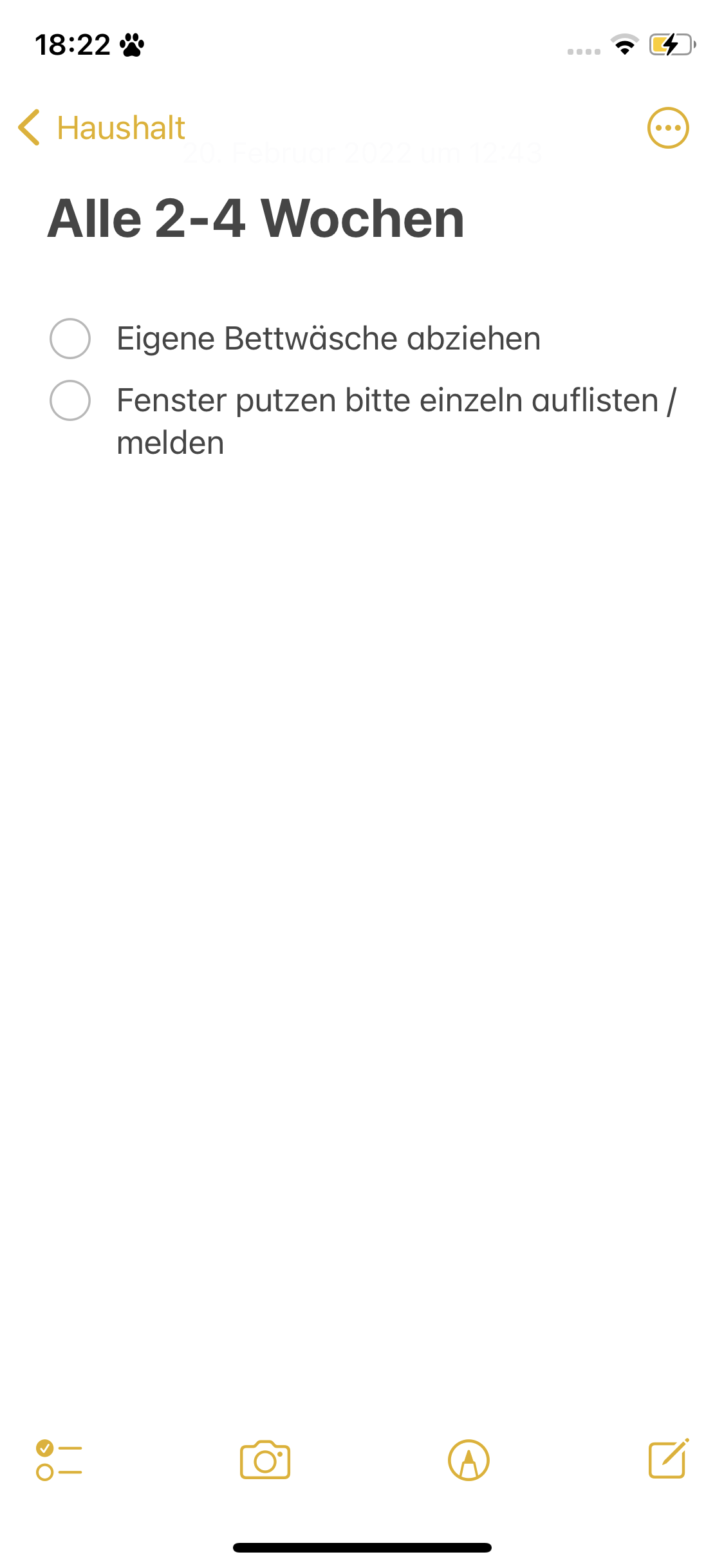
Task: Return to the Haushalt folder
Action: 120,127
